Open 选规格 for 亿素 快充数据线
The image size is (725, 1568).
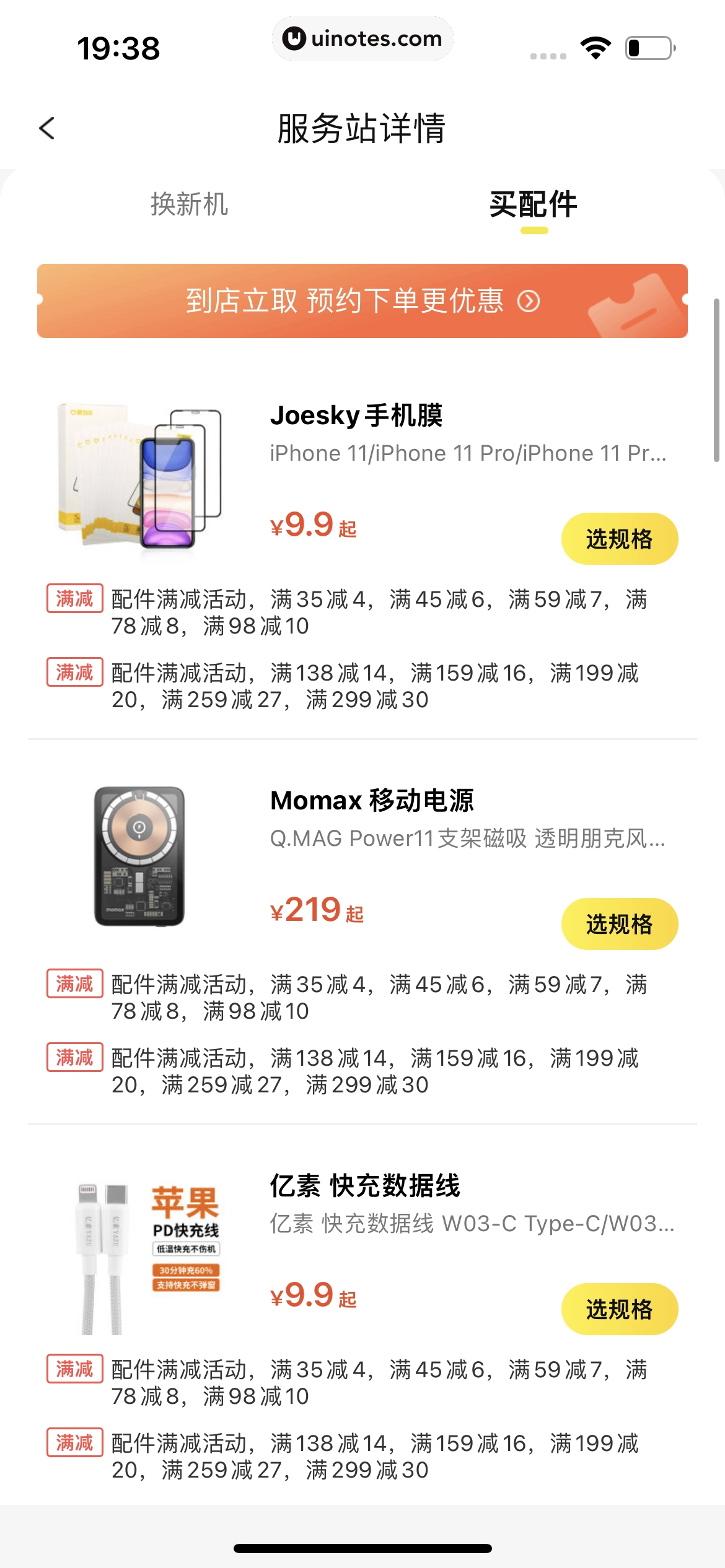[620, 1309]
